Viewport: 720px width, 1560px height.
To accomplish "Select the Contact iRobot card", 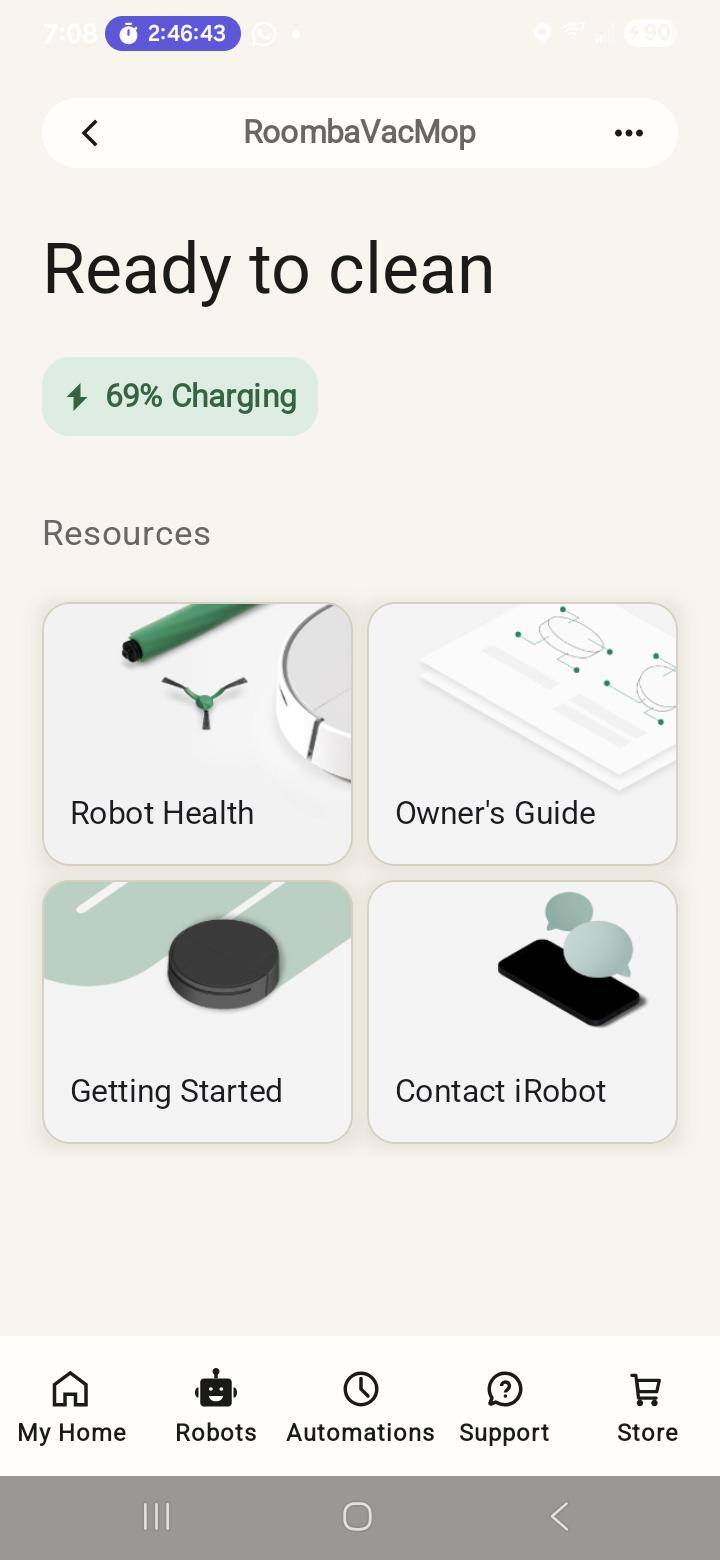I will click(522, 1011).
